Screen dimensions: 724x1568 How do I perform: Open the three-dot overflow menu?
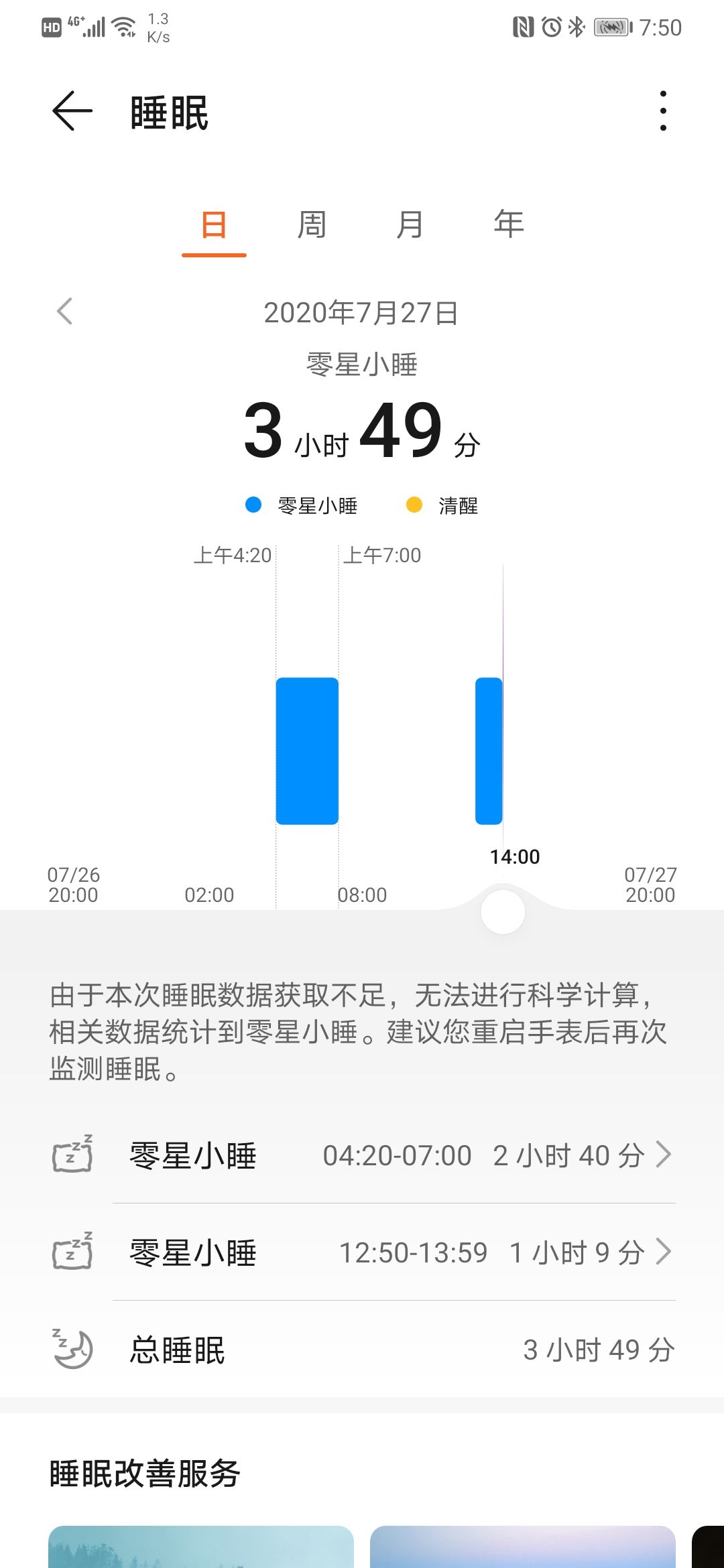coord(662,111)
